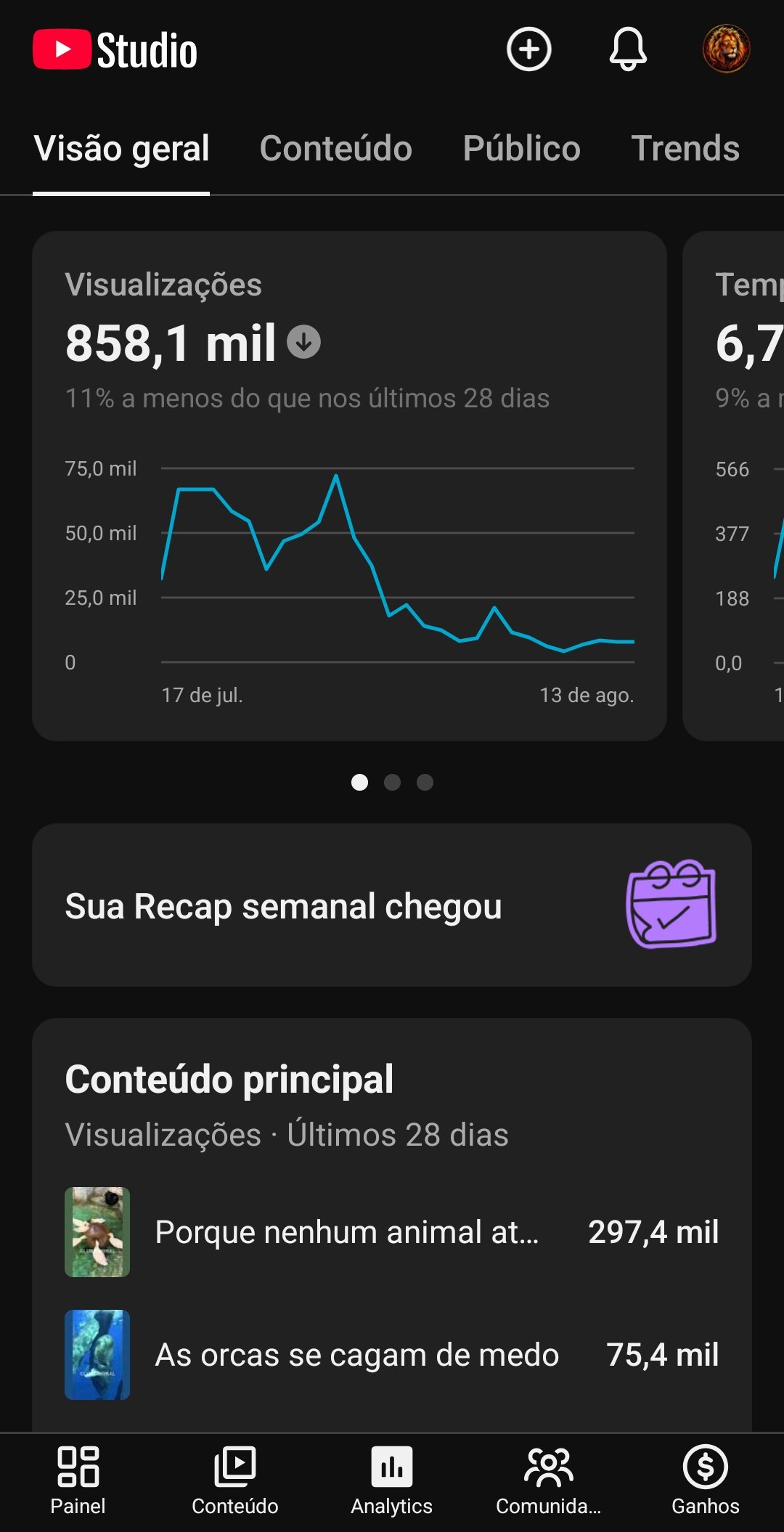Switch to the Público tab
This screenshot has width=784, height=1532.
pos(522,148)
